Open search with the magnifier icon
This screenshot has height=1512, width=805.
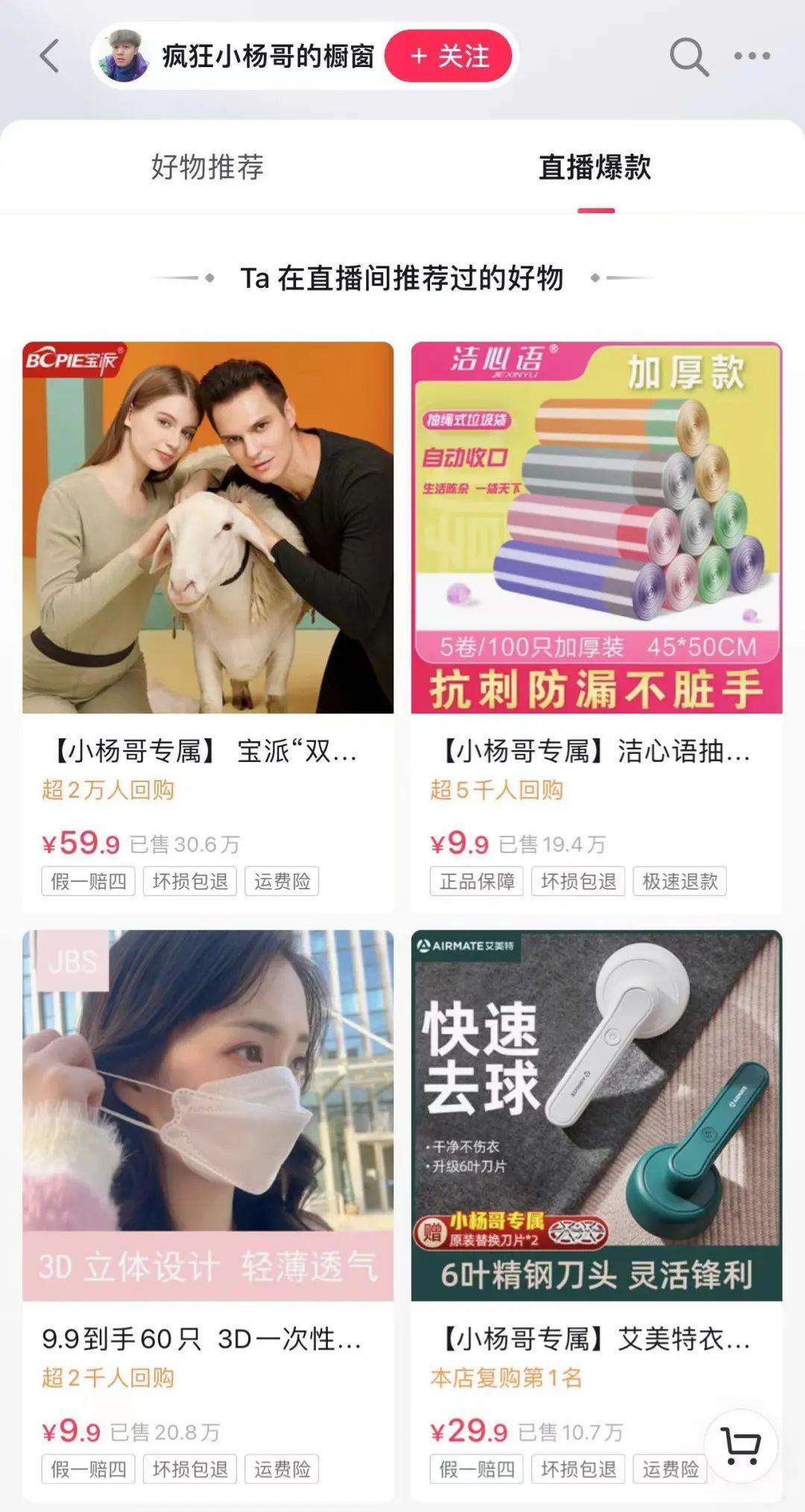(x=688, y=57)
